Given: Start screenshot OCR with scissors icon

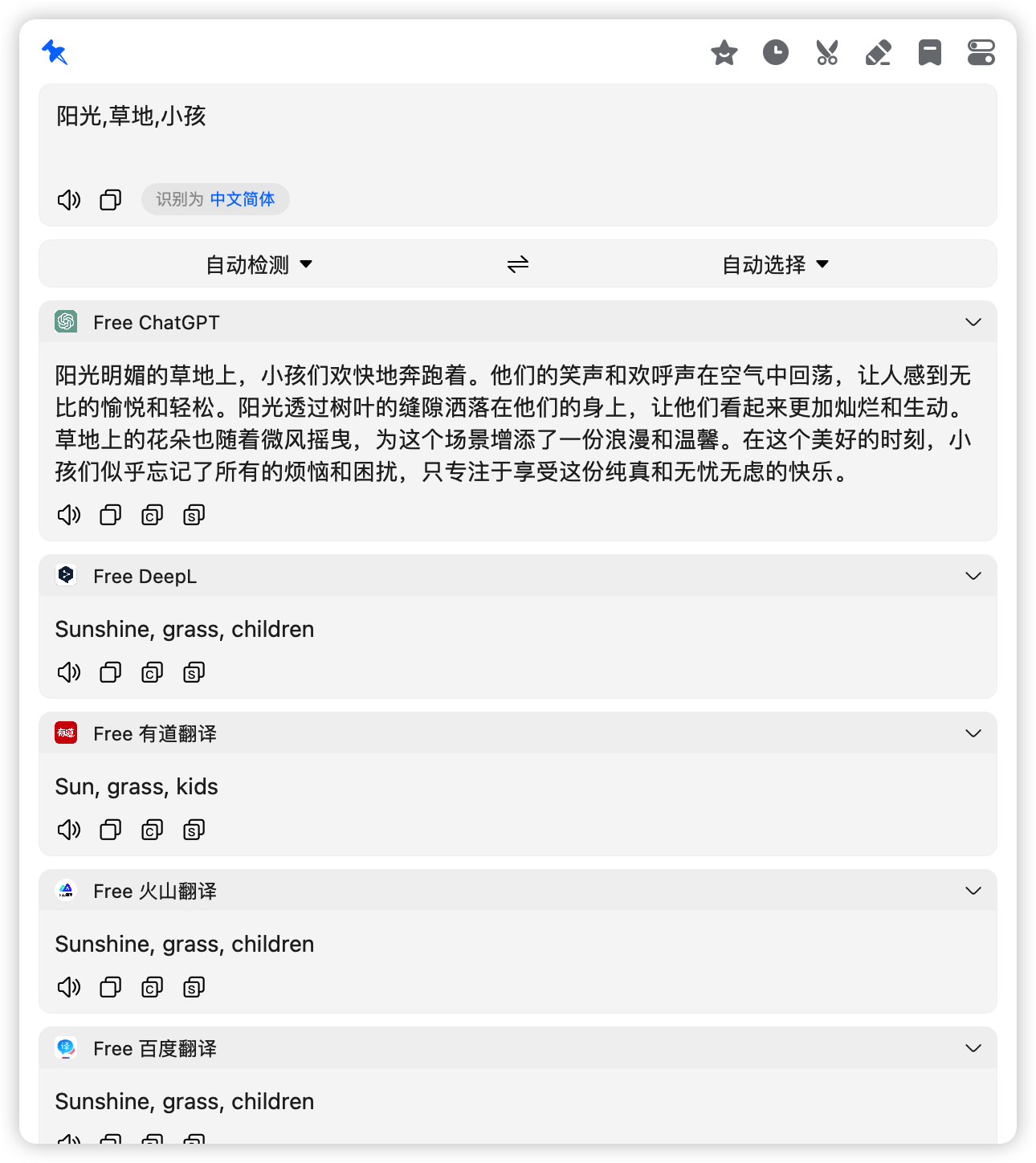Looking at the screenshot, I should tap(827, 53).
